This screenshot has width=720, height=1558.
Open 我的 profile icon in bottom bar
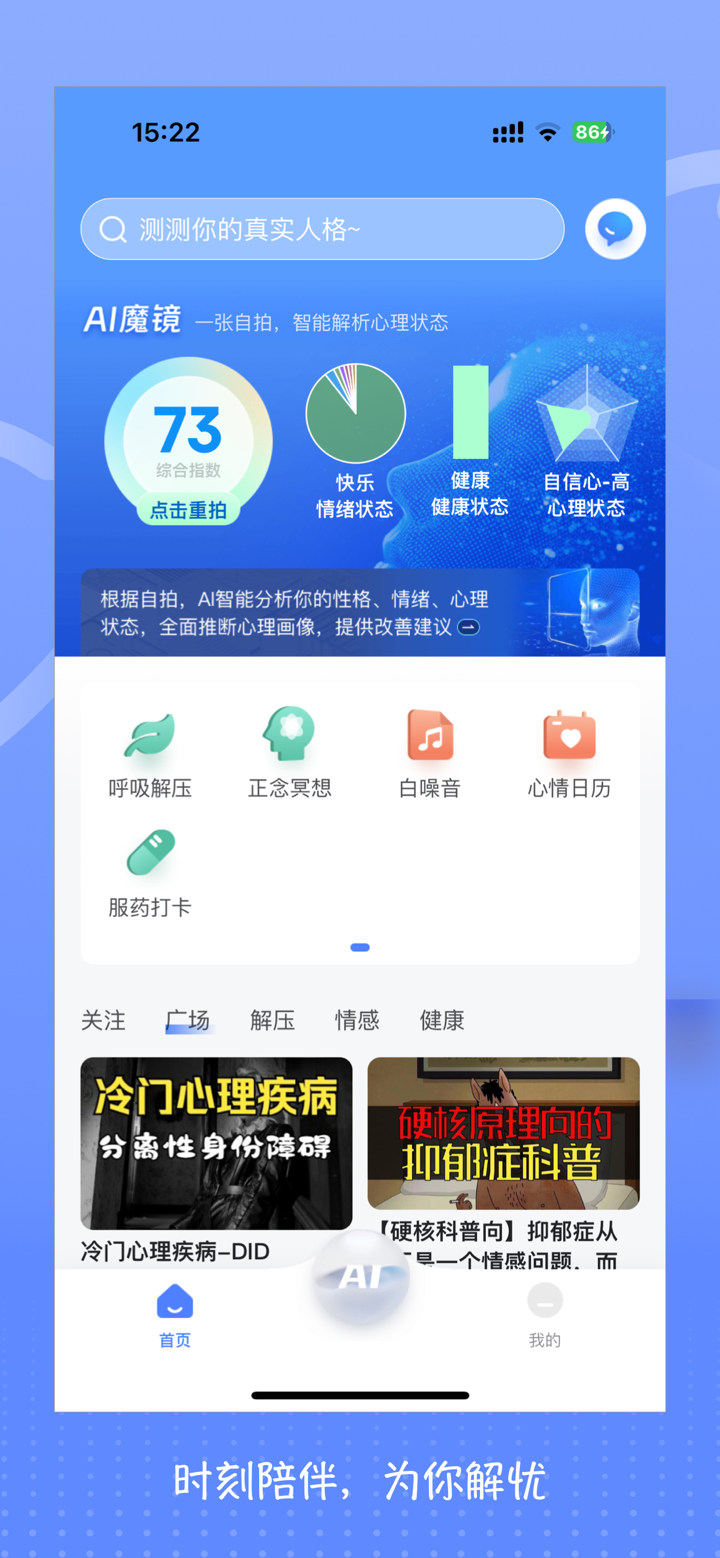[x=545, y=1313]
